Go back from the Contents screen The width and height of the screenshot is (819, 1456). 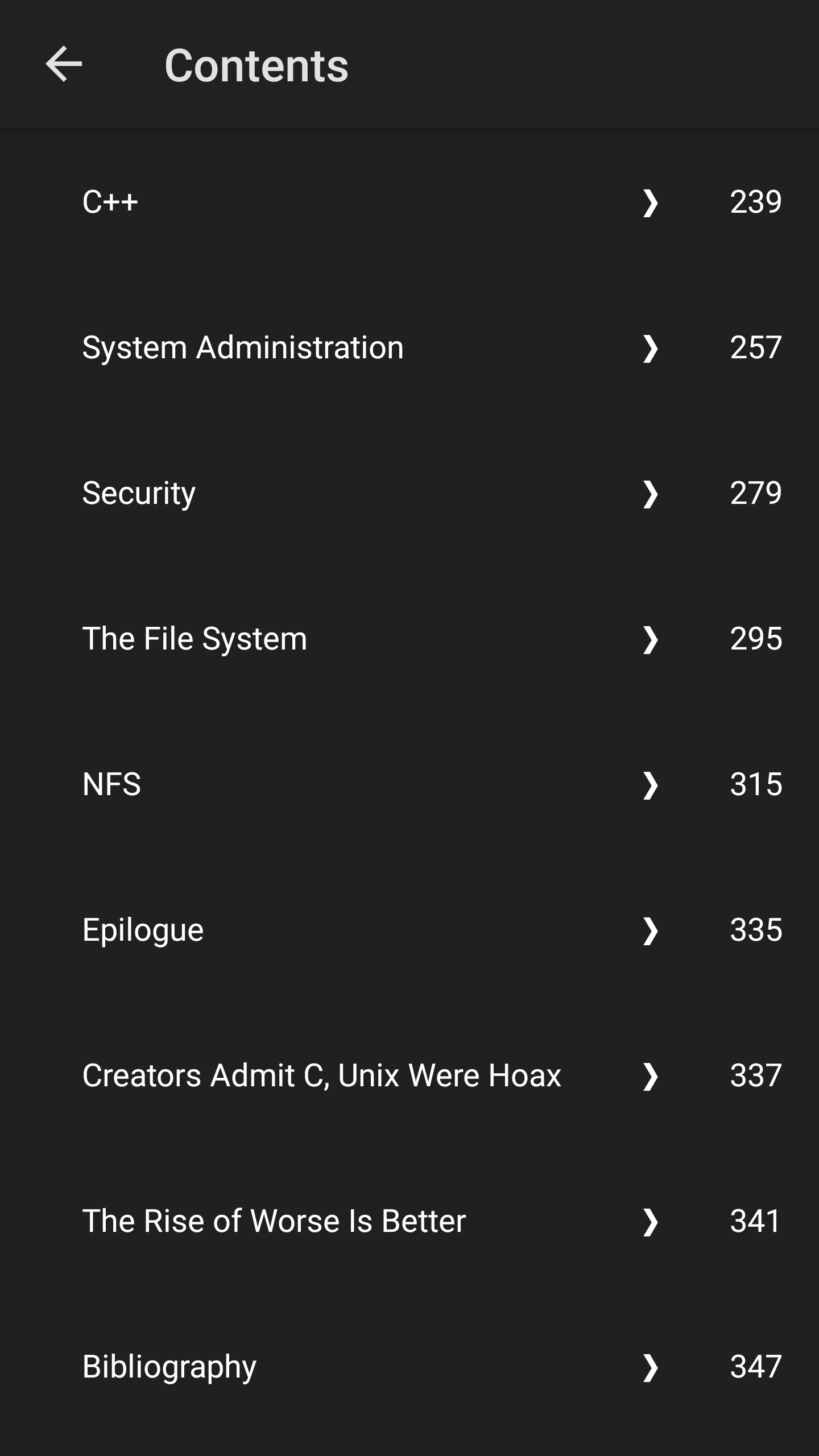(x=64, y=64)
